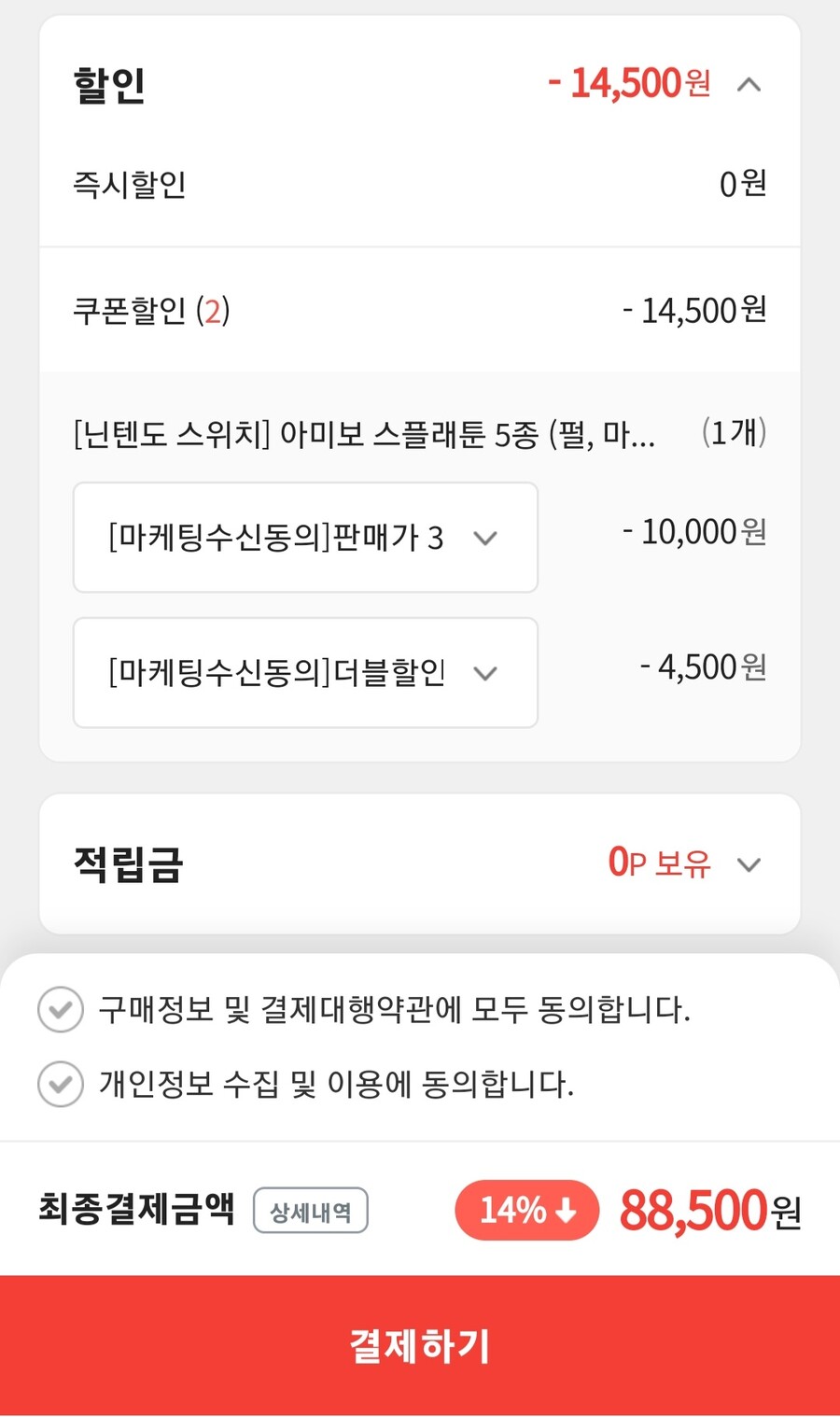
Task: Click the 14% discount badge
Action: pyautogui.click(x=525, y=1210)
